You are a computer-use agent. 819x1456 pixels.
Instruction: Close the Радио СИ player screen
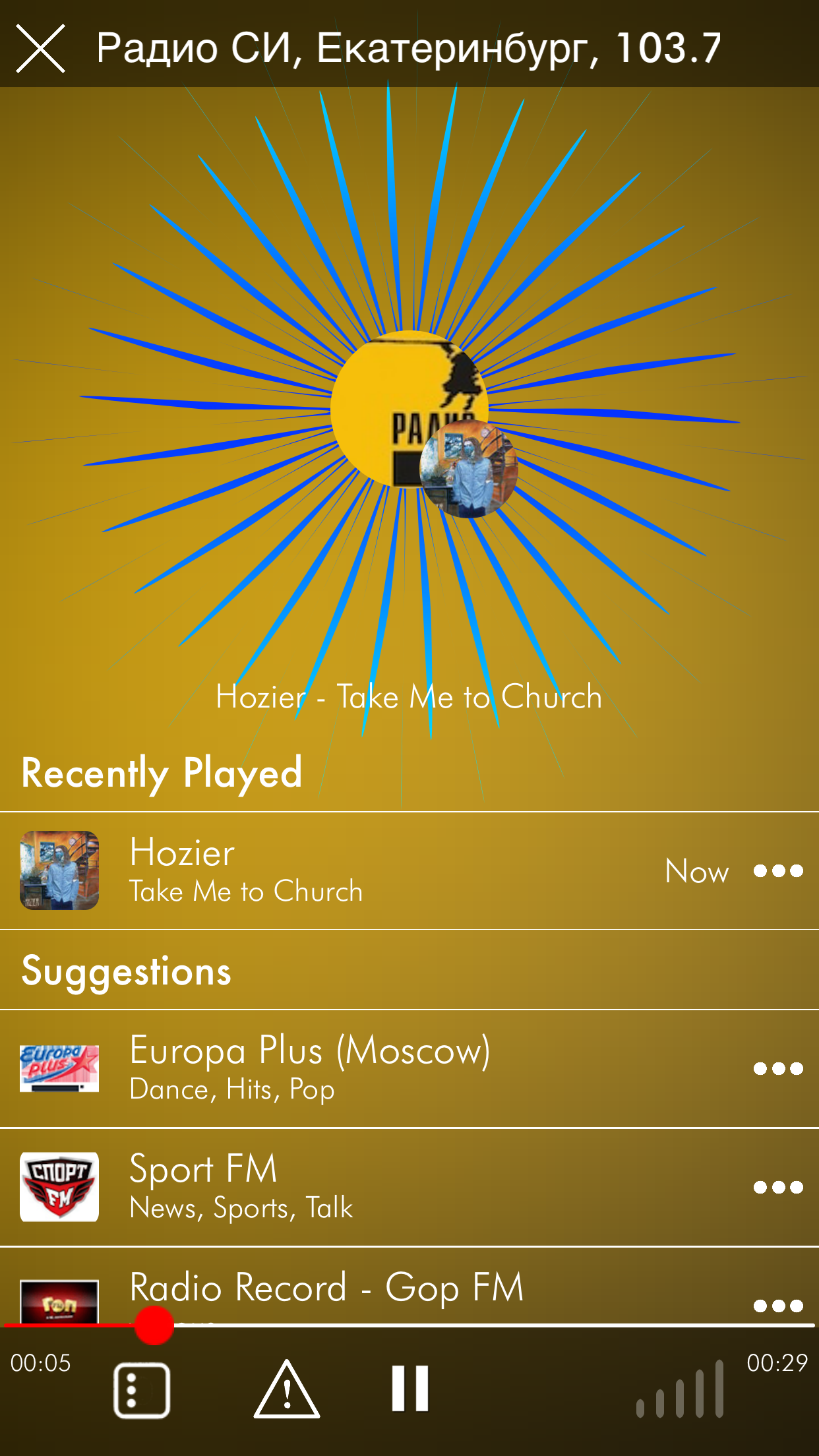41,48
